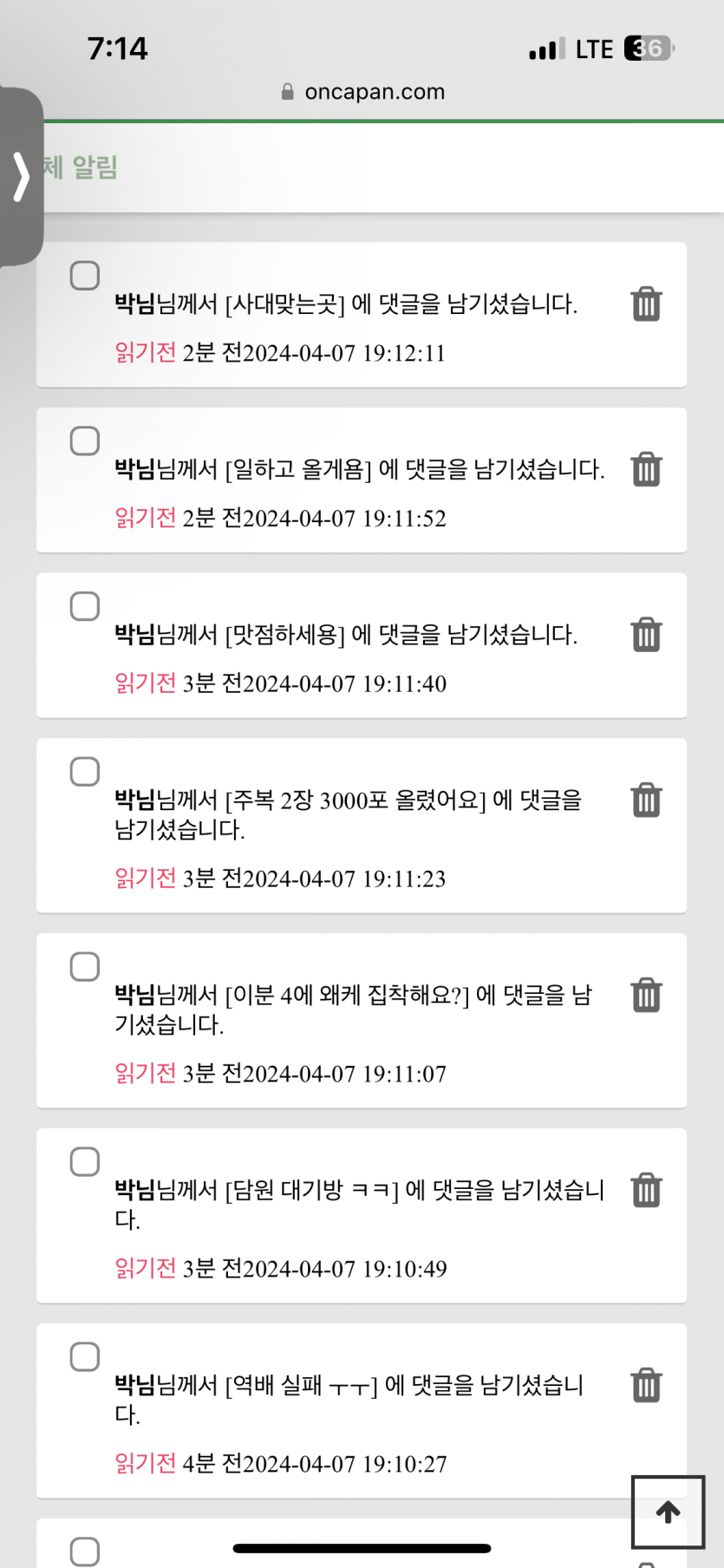Open the 담원 대기방 ㅋㅋ notification
The height and width of the screenshot is (1568, 724).
point(359,1204)
